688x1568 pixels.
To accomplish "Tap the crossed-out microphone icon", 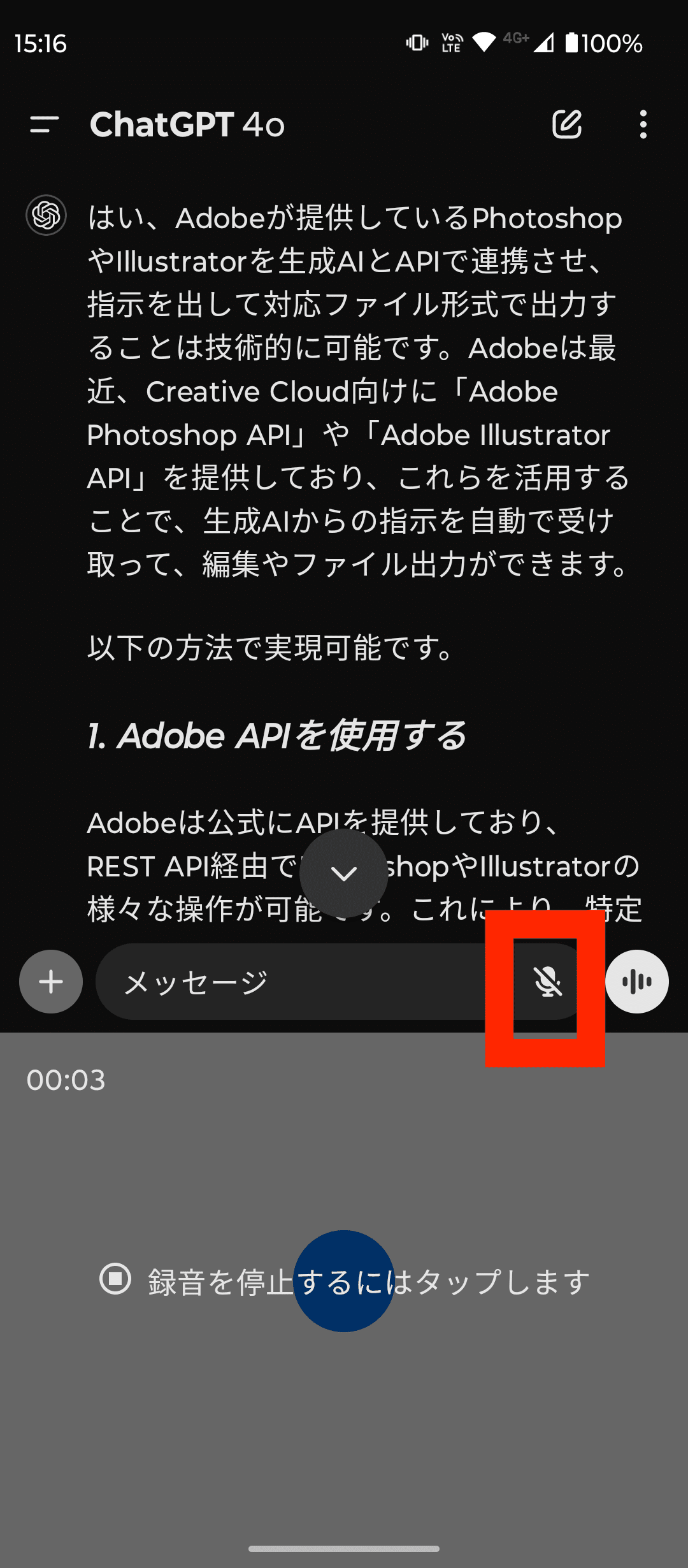I will click(547, 982).
